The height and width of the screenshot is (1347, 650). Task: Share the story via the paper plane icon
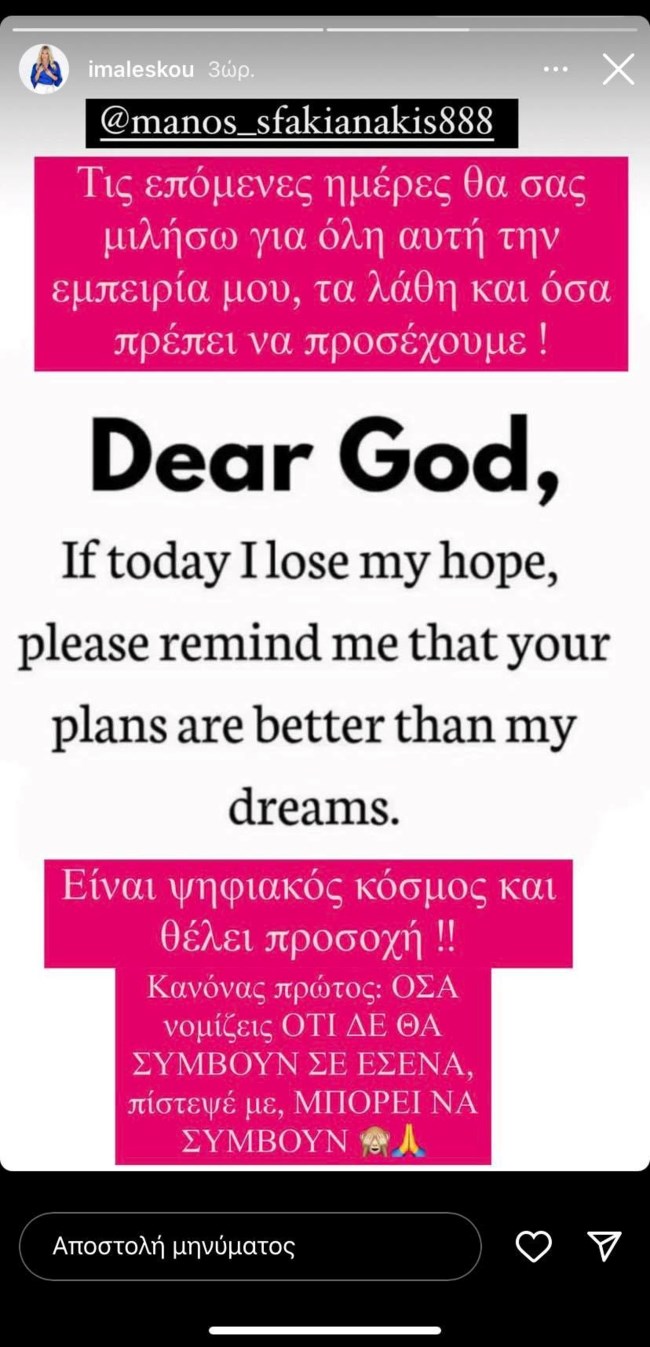click(605, 1246)
